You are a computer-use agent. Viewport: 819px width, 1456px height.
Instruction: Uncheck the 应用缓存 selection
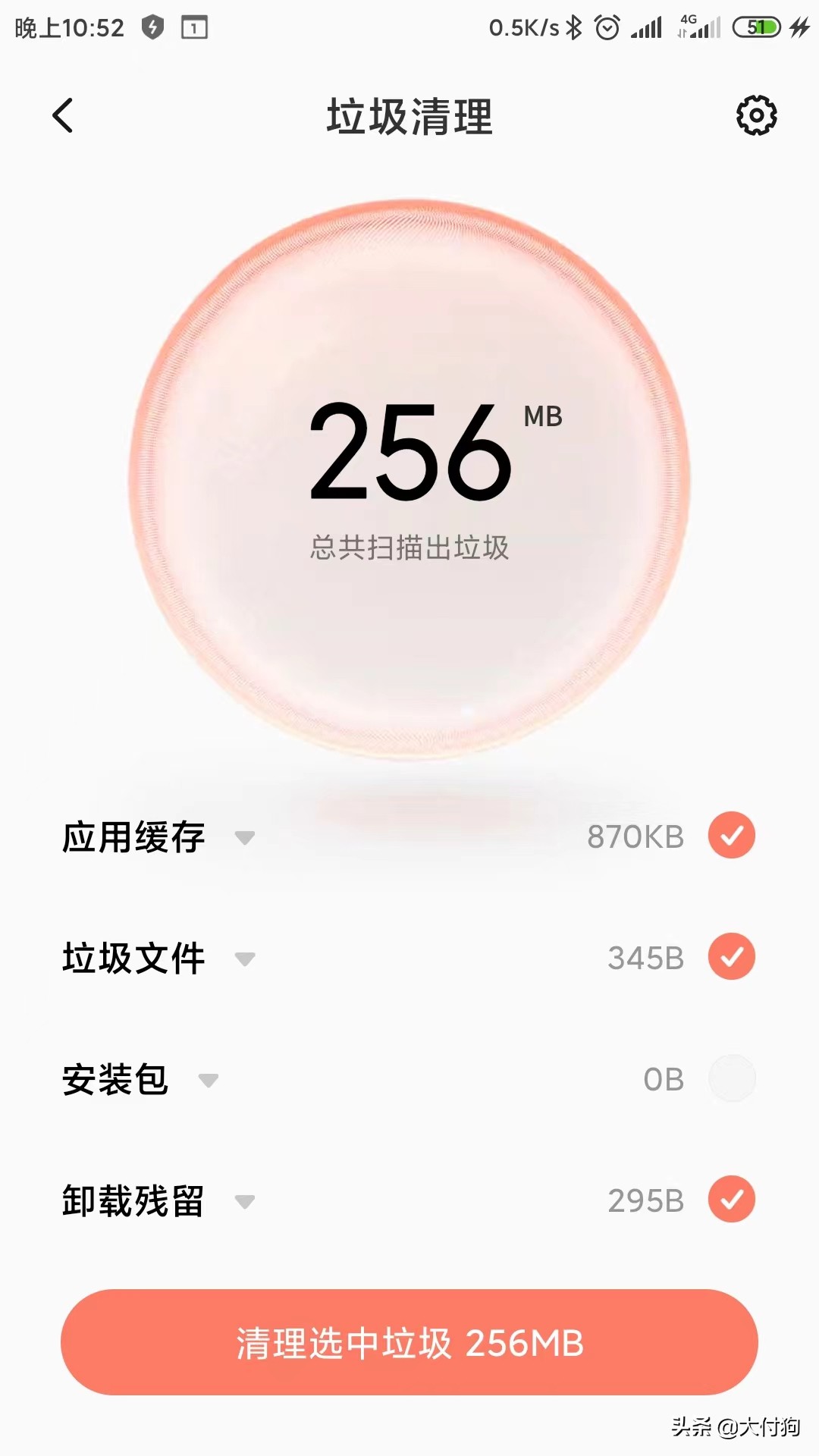point(730,835)
